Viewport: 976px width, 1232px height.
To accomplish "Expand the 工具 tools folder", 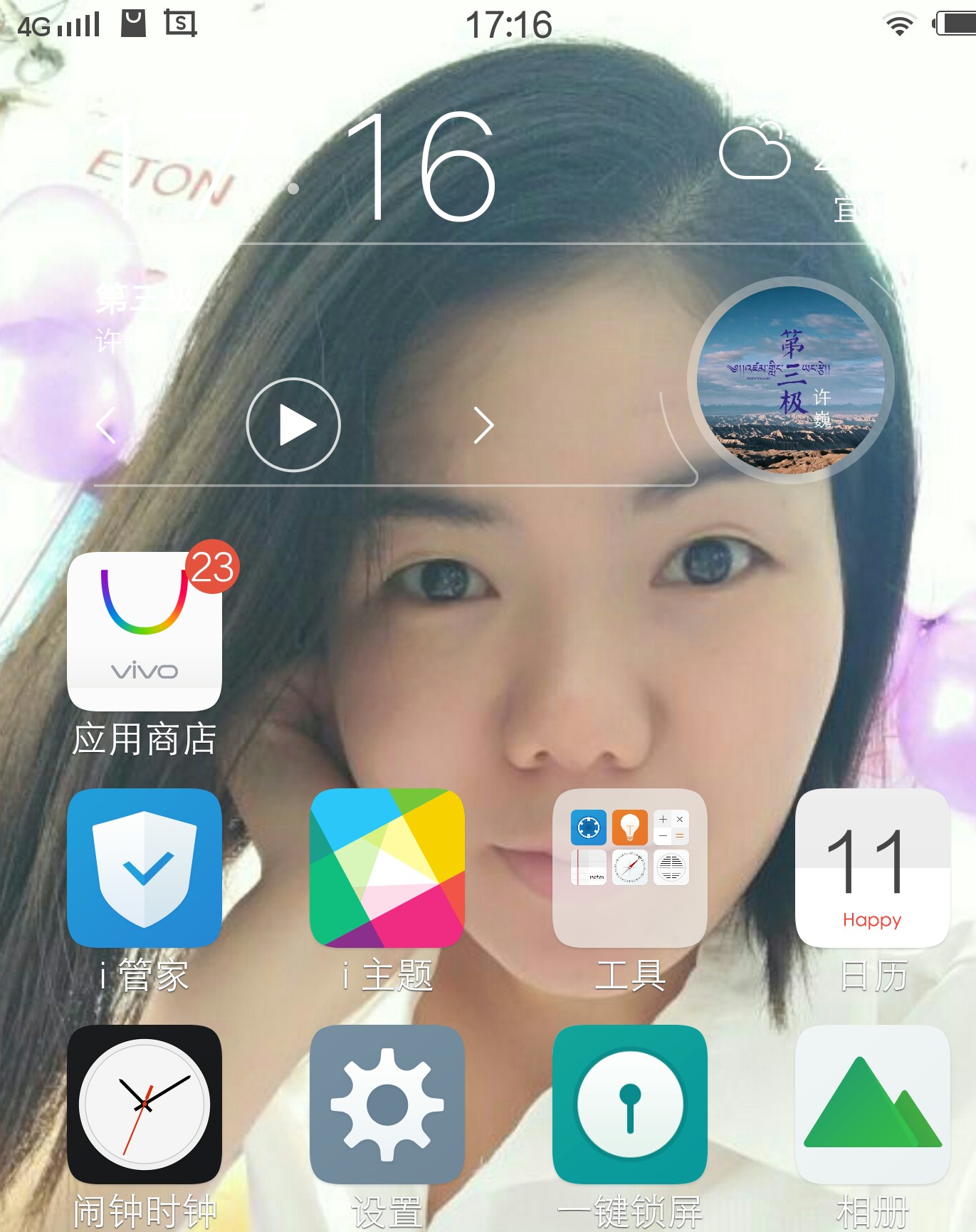I will click(x=629, y=867).
